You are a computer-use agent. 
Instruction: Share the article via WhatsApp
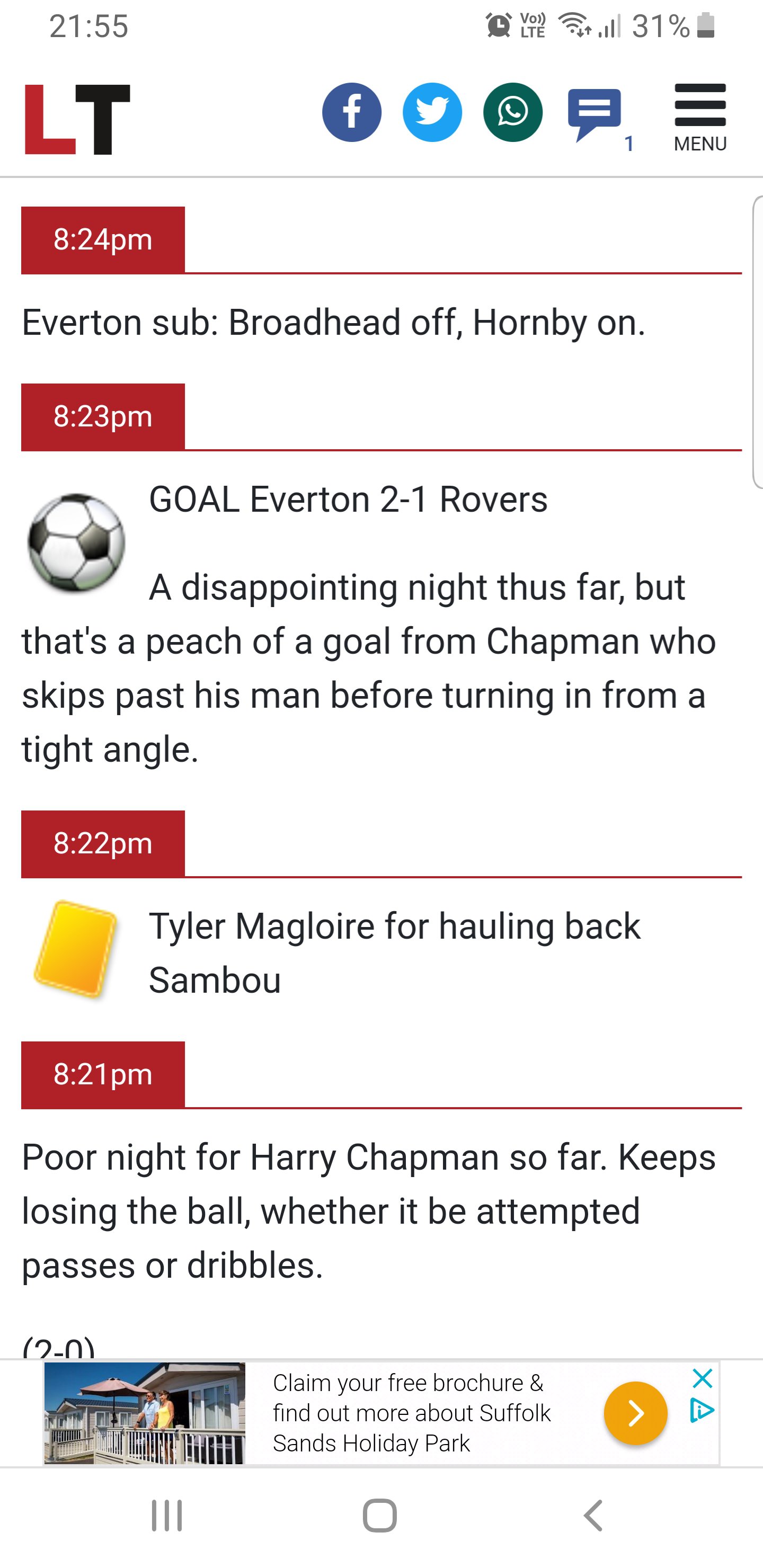[513, 113]
